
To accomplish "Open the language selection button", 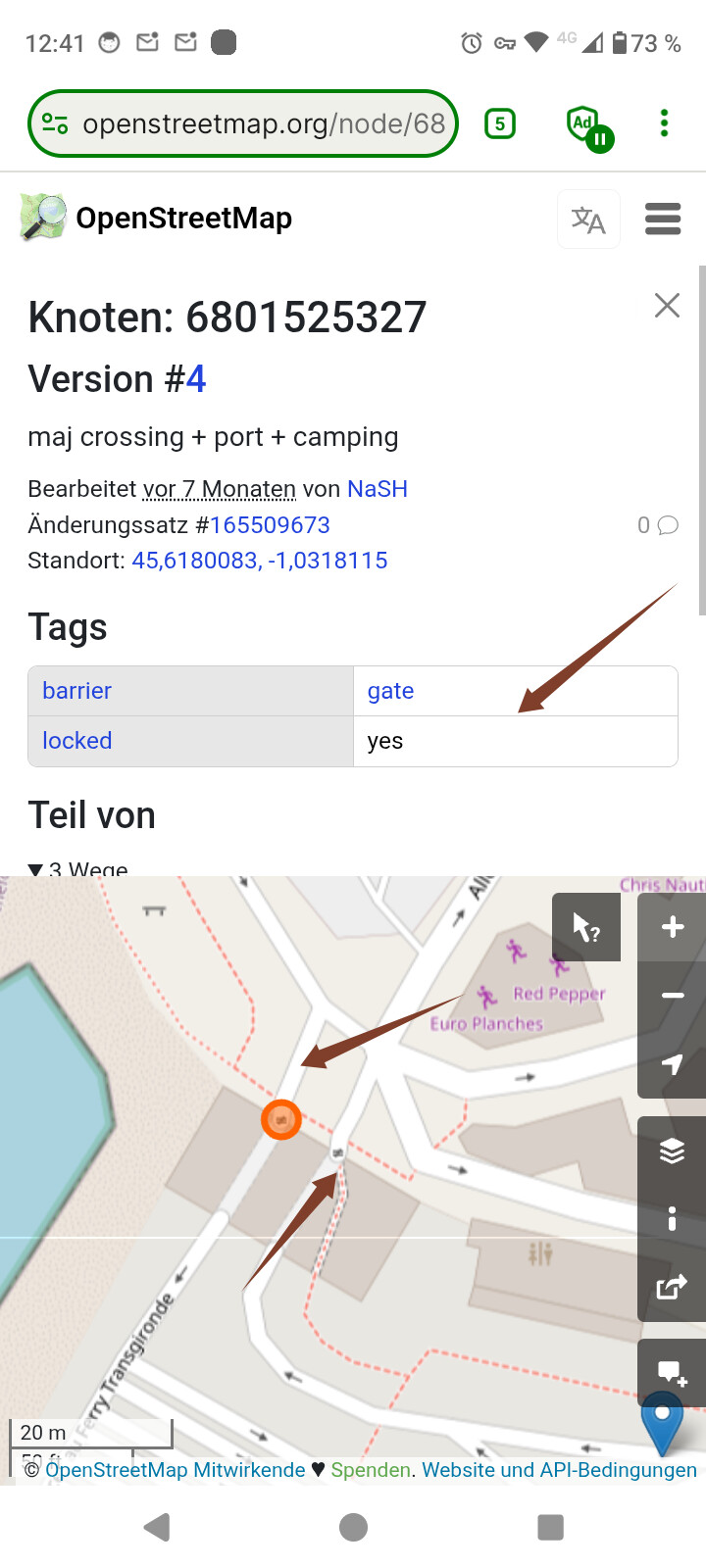I will (588, 220).
